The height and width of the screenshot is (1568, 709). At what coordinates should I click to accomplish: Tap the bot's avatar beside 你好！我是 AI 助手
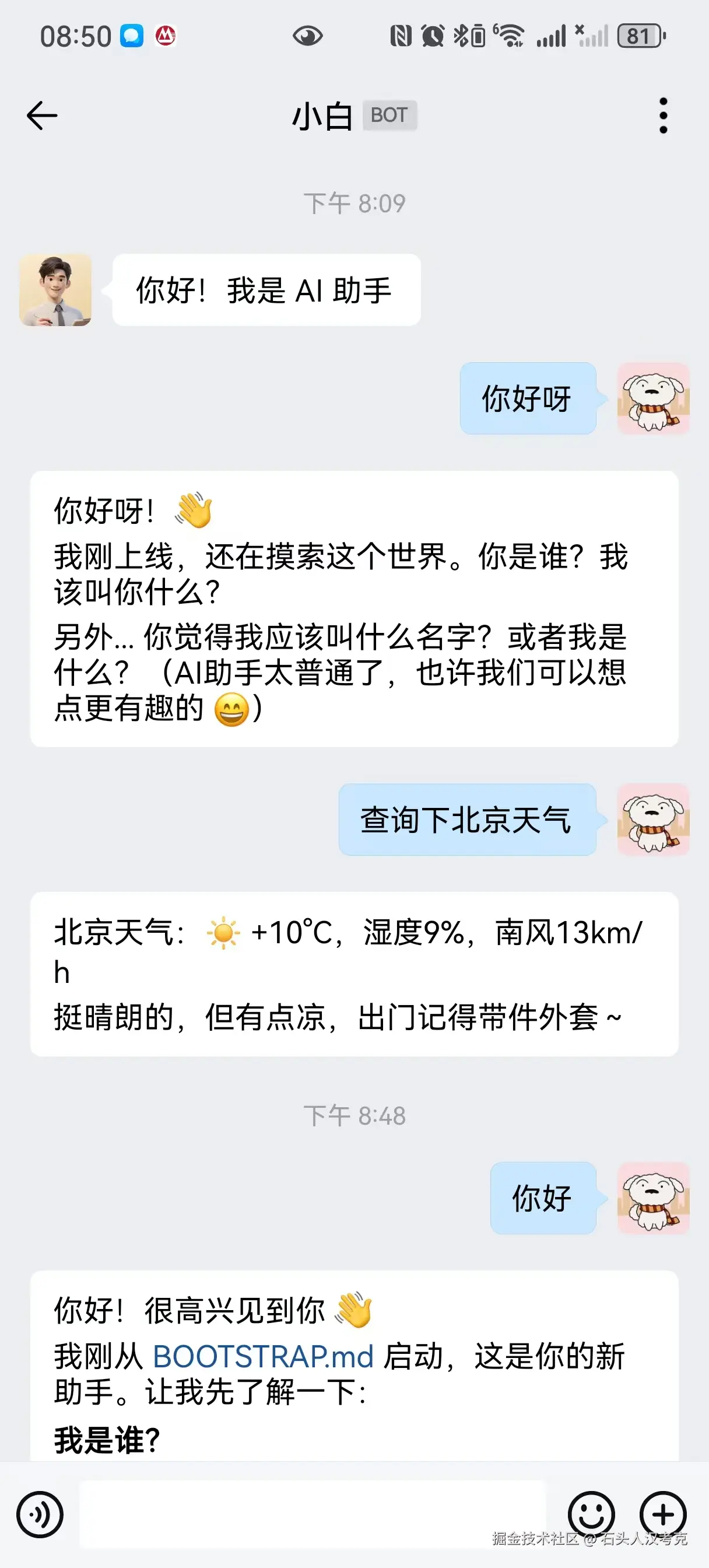click(55, 290)
